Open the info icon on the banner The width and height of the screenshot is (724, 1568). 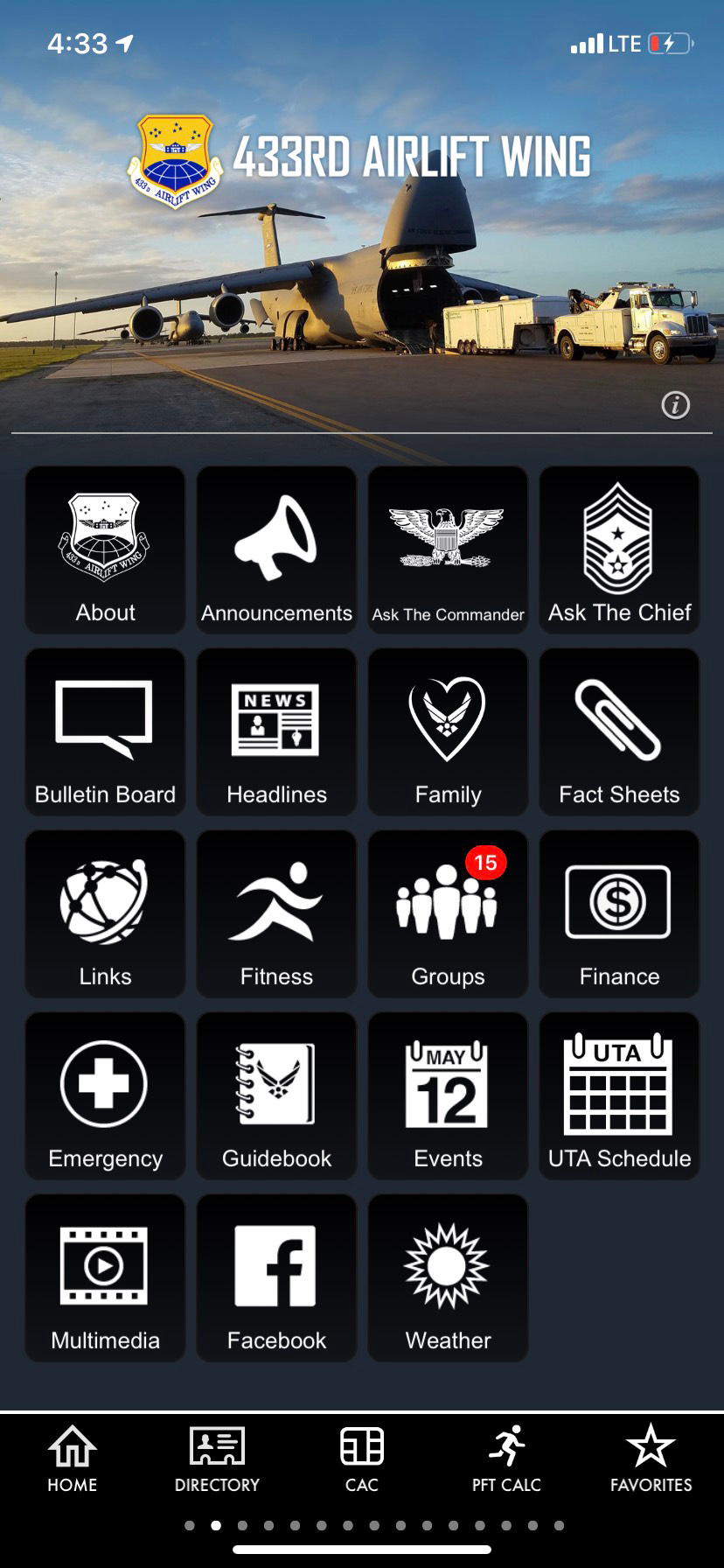pyautogui.click(x=675, y=405)
